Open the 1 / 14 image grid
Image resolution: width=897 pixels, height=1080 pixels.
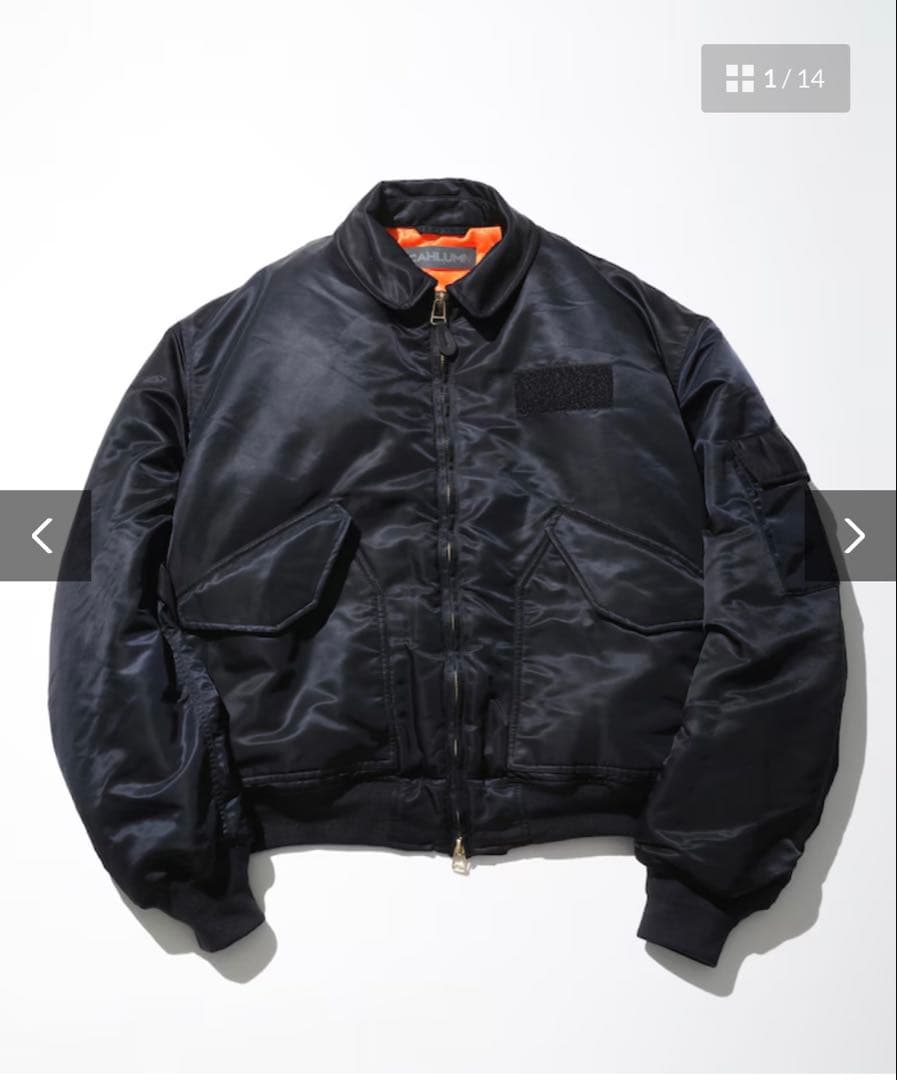[775, 78]
